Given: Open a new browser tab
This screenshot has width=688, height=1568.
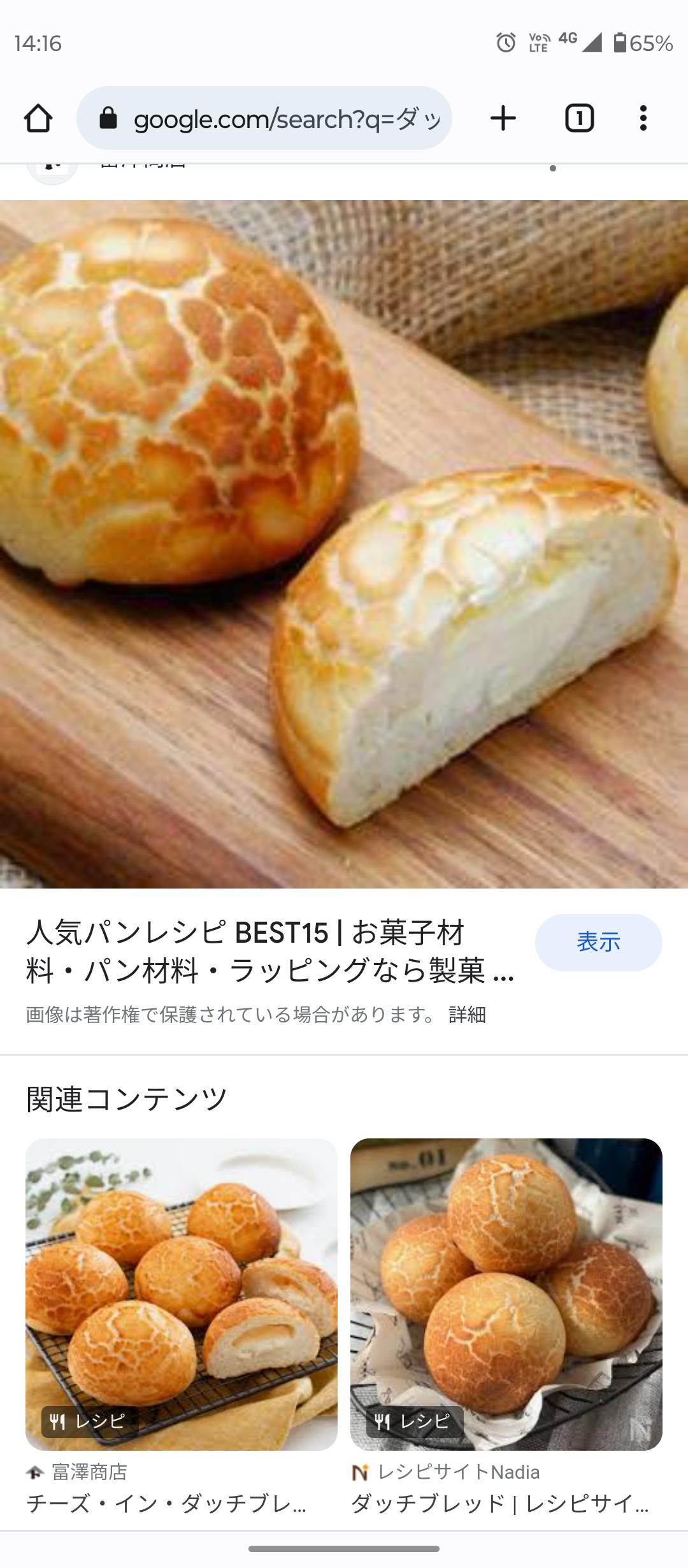Looking at the screenshot, I should pos(503,119).
